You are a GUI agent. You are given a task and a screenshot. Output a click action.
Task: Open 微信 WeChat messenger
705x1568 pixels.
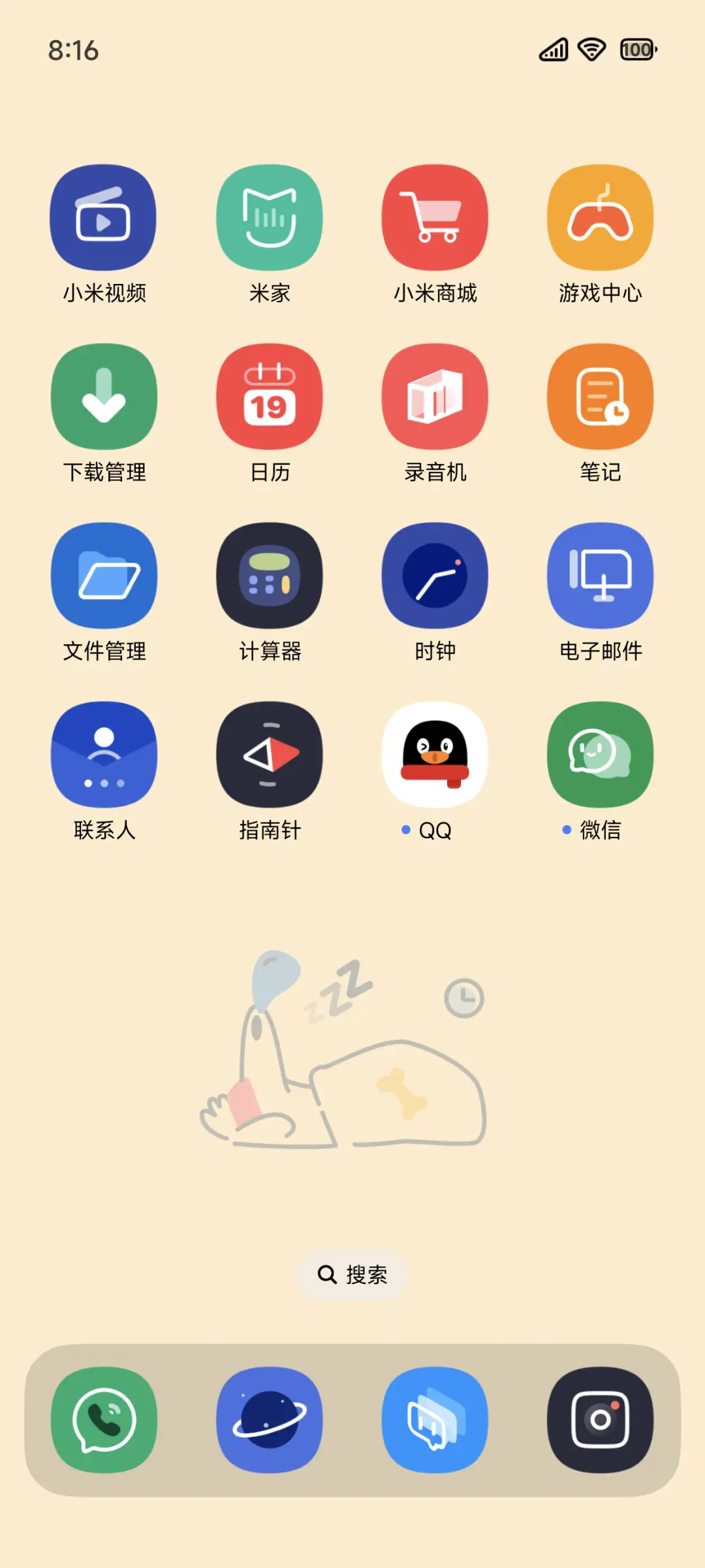click(600, 754)
